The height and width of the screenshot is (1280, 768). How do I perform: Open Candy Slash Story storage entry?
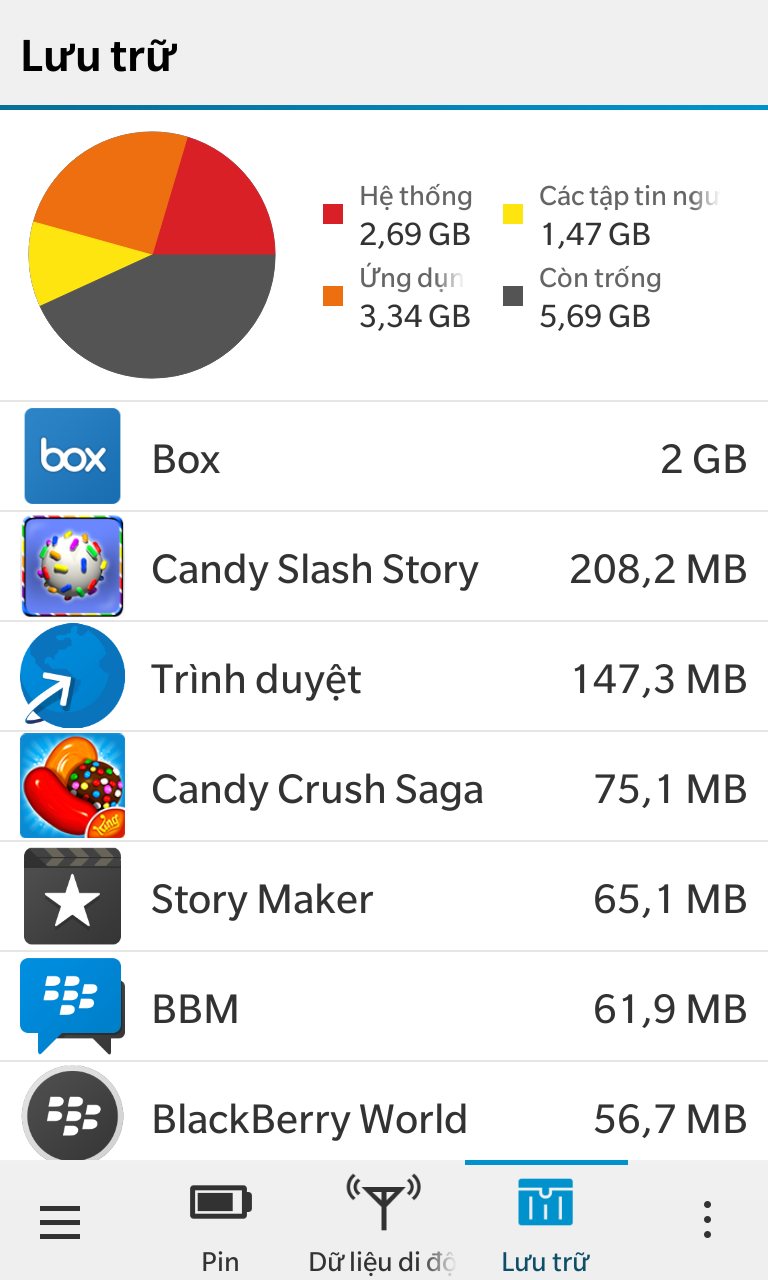click(384, 567)
